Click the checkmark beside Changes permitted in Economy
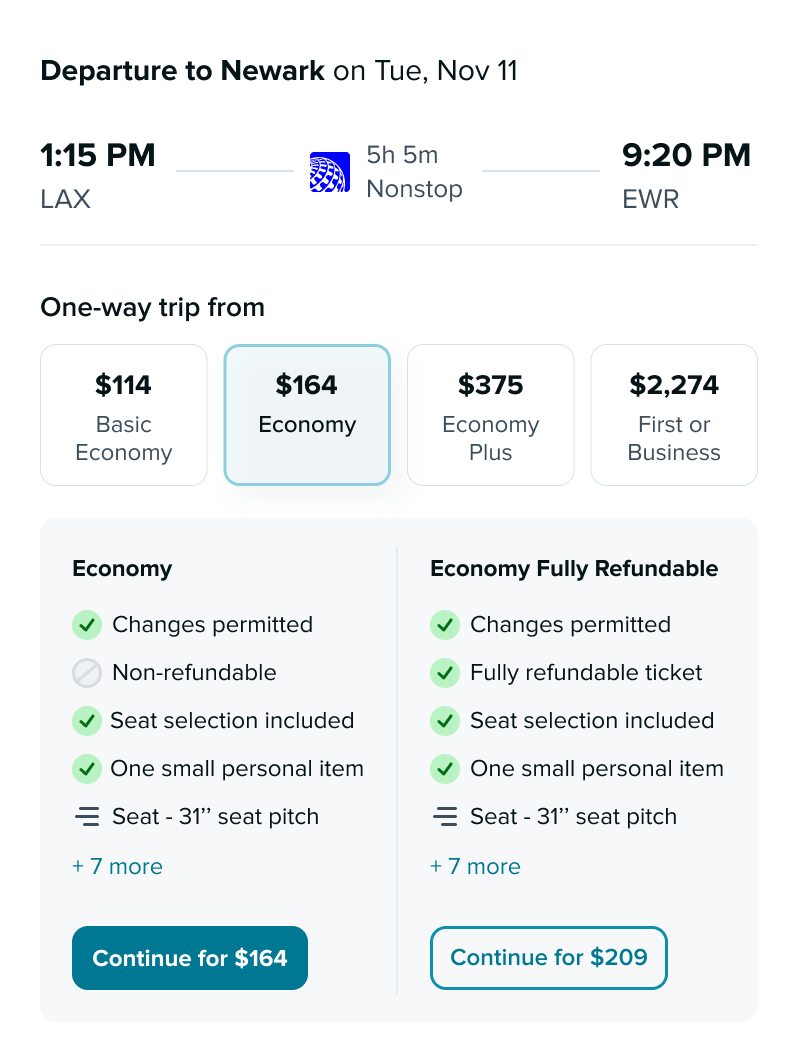Screen dimensions: 798x1062 pyautogui.click(x=87, y=624)
